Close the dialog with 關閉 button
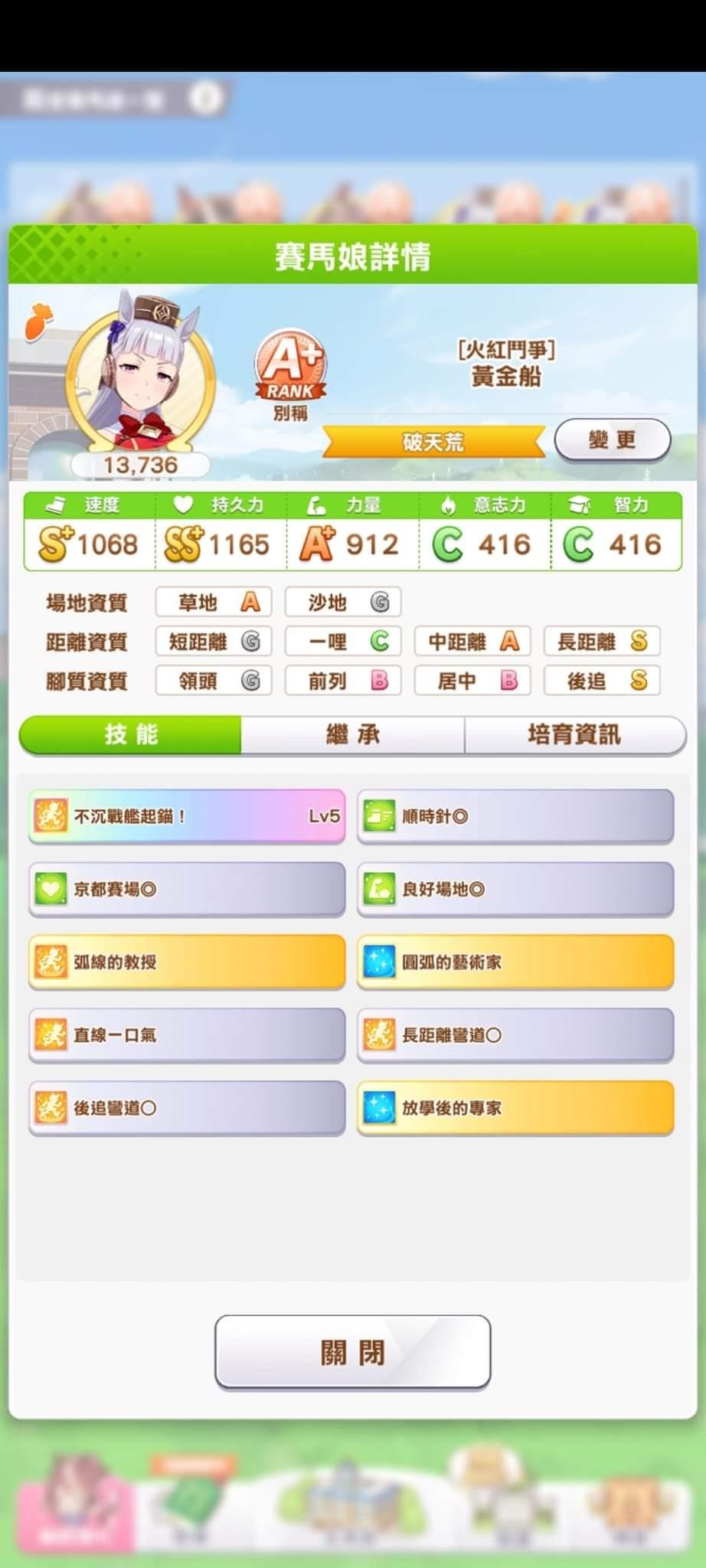Image resolution: width=706 pixels, height=1568 pixels. [x=352, y=1352]
